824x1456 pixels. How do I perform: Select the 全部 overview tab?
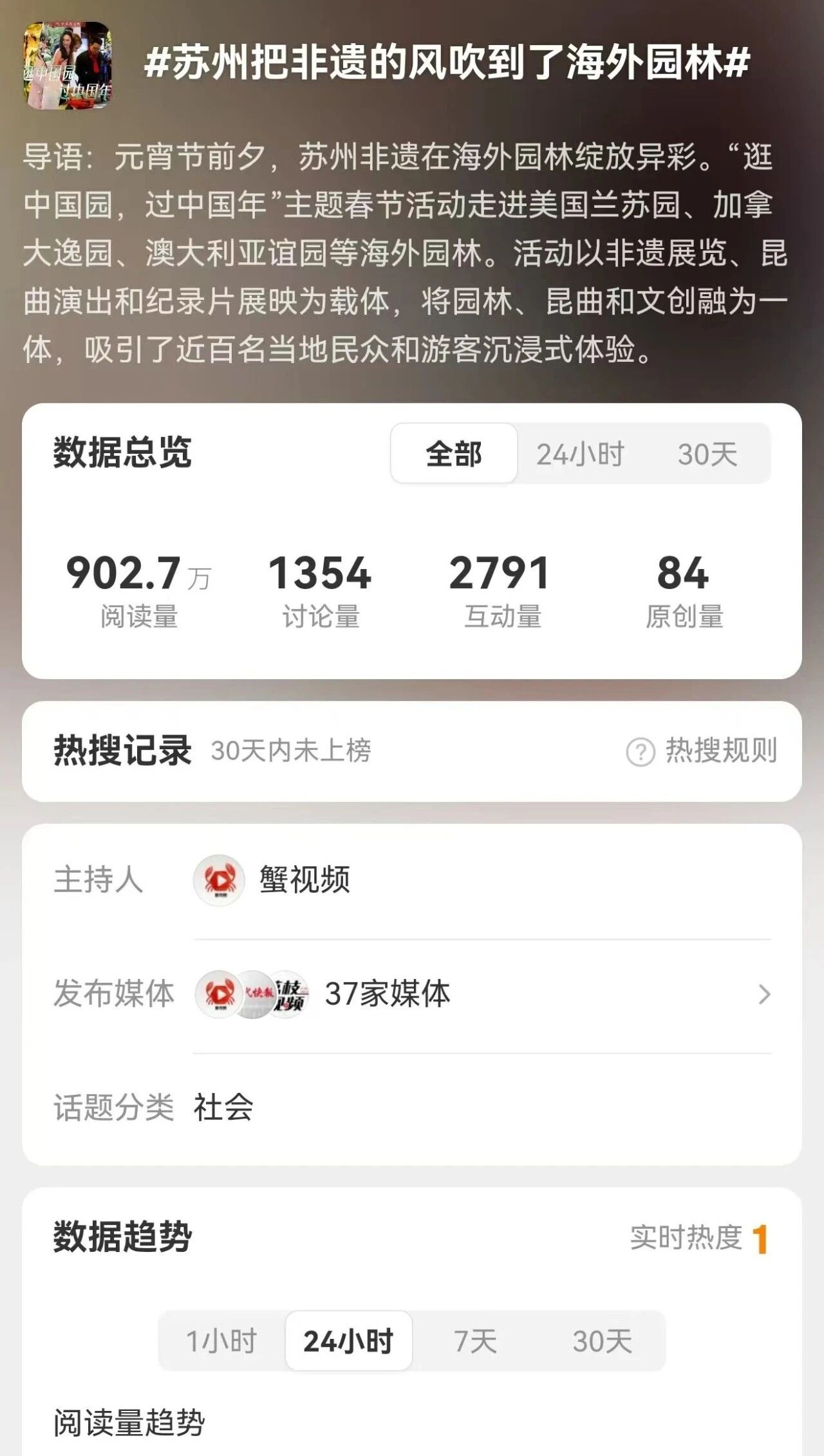(x=454, y=454)
